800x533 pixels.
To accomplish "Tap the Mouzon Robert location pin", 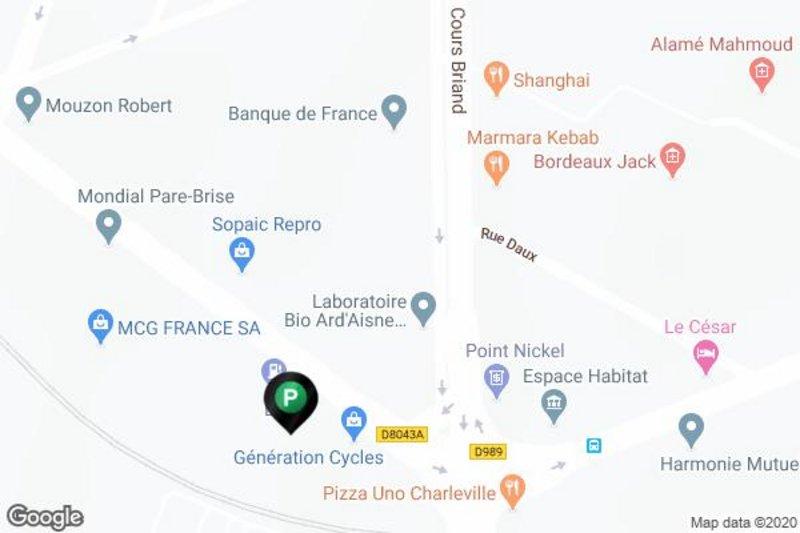I will [x=28, y=102].
